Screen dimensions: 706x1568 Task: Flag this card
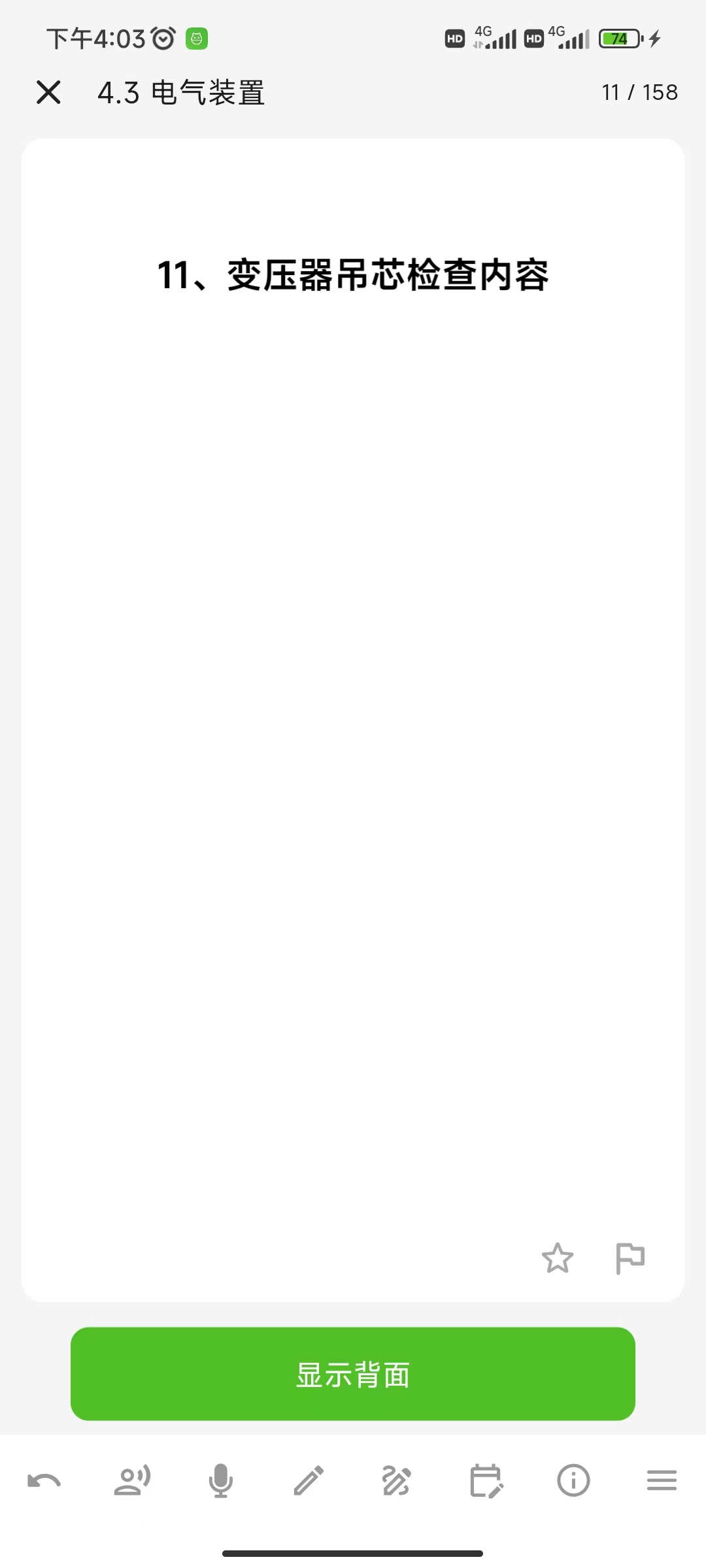(630, 1258)
